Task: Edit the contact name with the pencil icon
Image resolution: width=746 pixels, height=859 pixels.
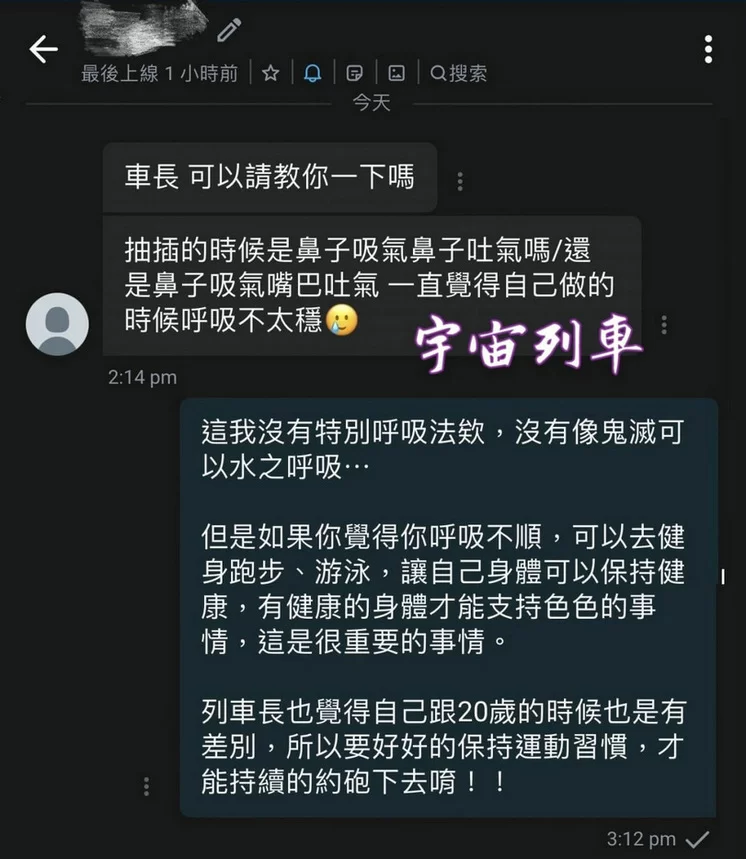Action: (x=228, y=32)
